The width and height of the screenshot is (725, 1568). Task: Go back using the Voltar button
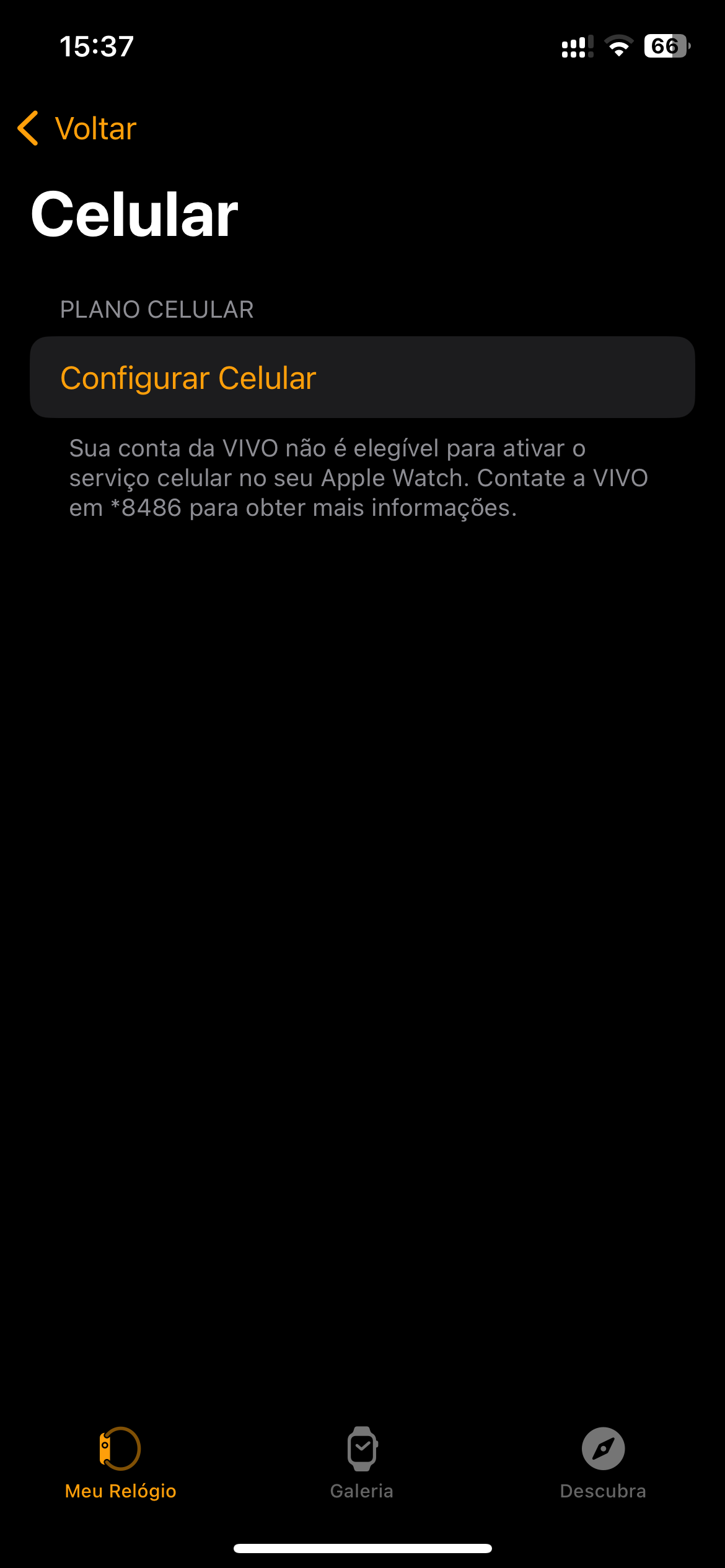pyautogui.click(x=77, y=129)
